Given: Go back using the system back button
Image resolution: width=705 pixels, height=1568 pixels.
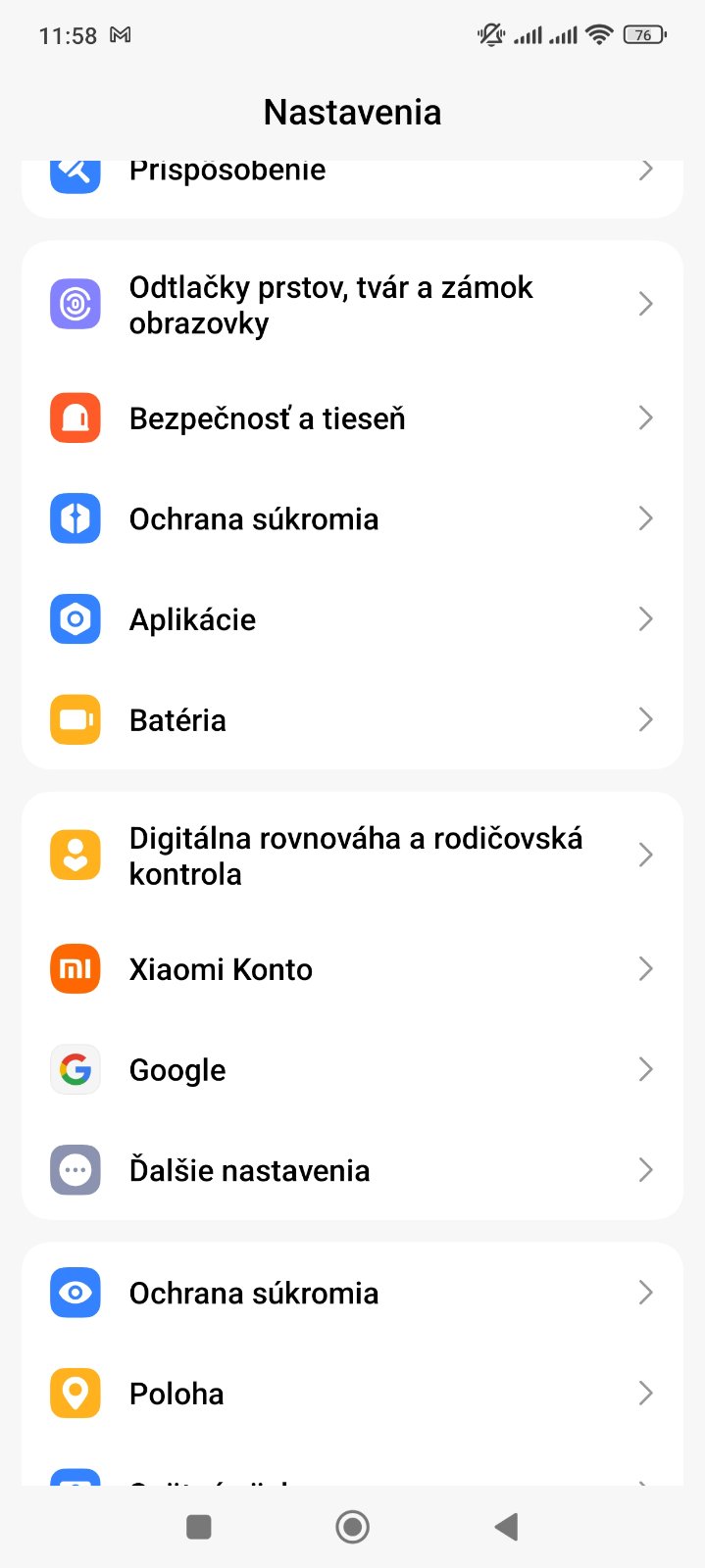Looking at the screenshot, I should [x=506, y=1527].
